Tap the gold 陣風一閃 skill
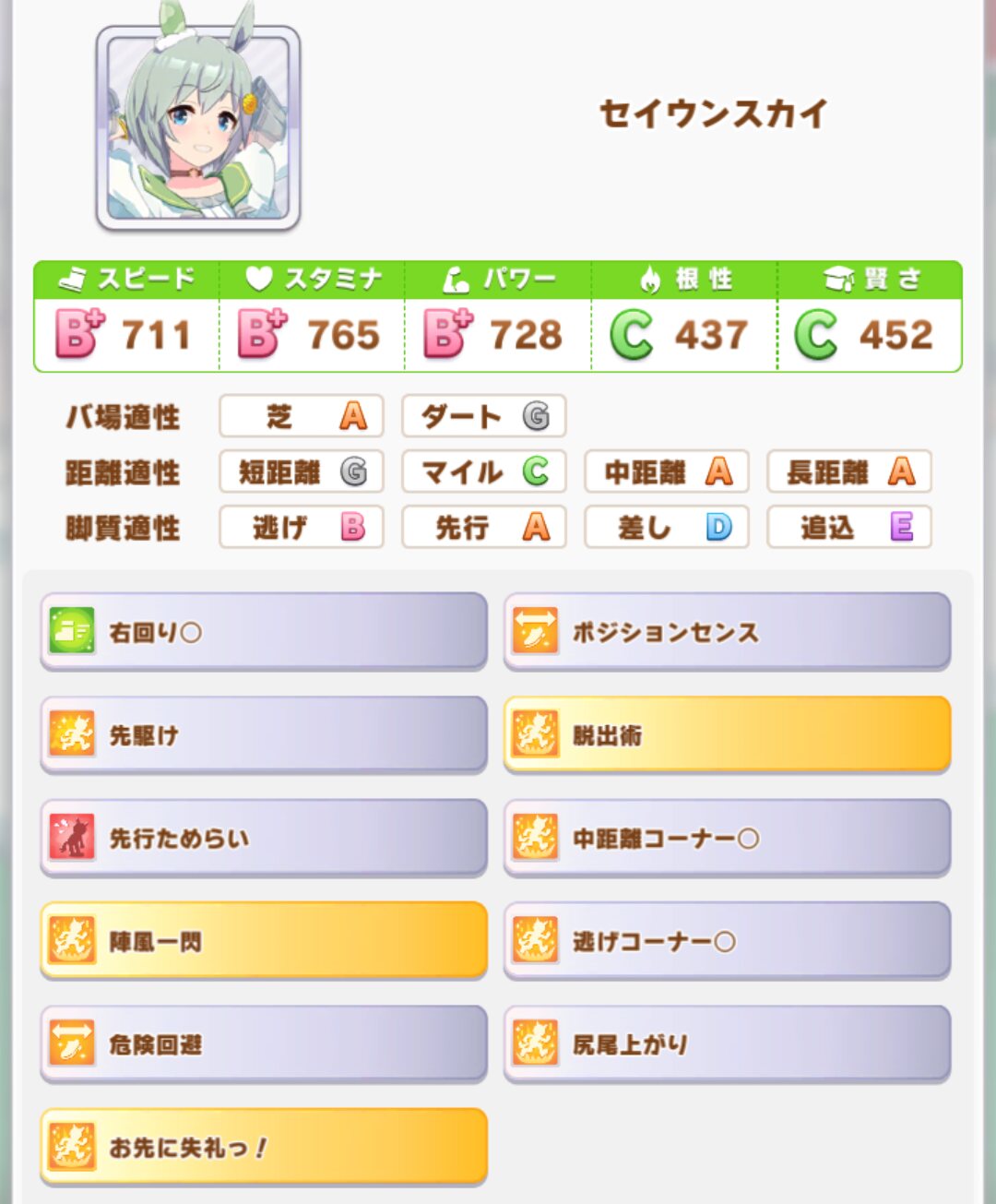Image resolution: width=996 pixels, height=1204 pixels. point(264,941)
